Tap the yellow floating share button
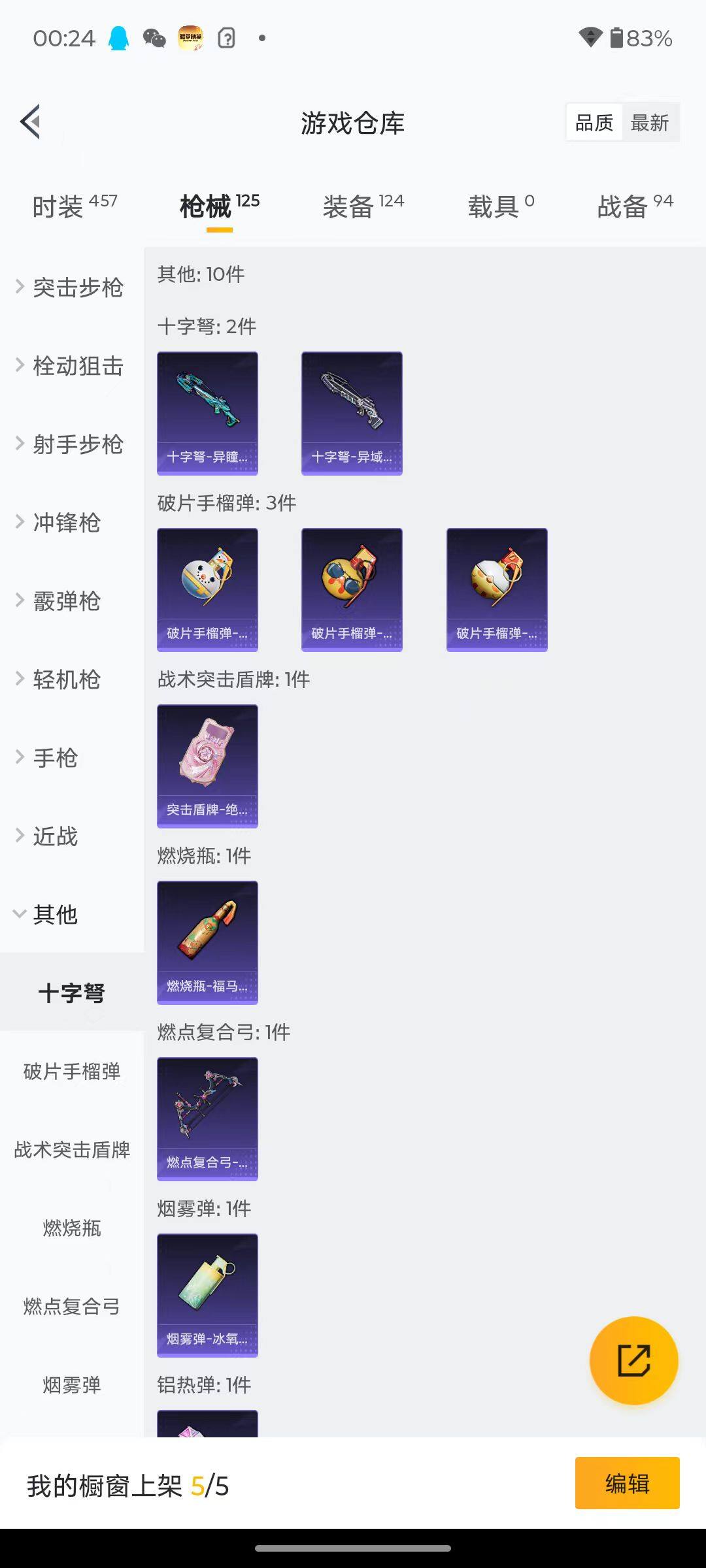Screen dimensions: 706x1568 coord(633,1360)
